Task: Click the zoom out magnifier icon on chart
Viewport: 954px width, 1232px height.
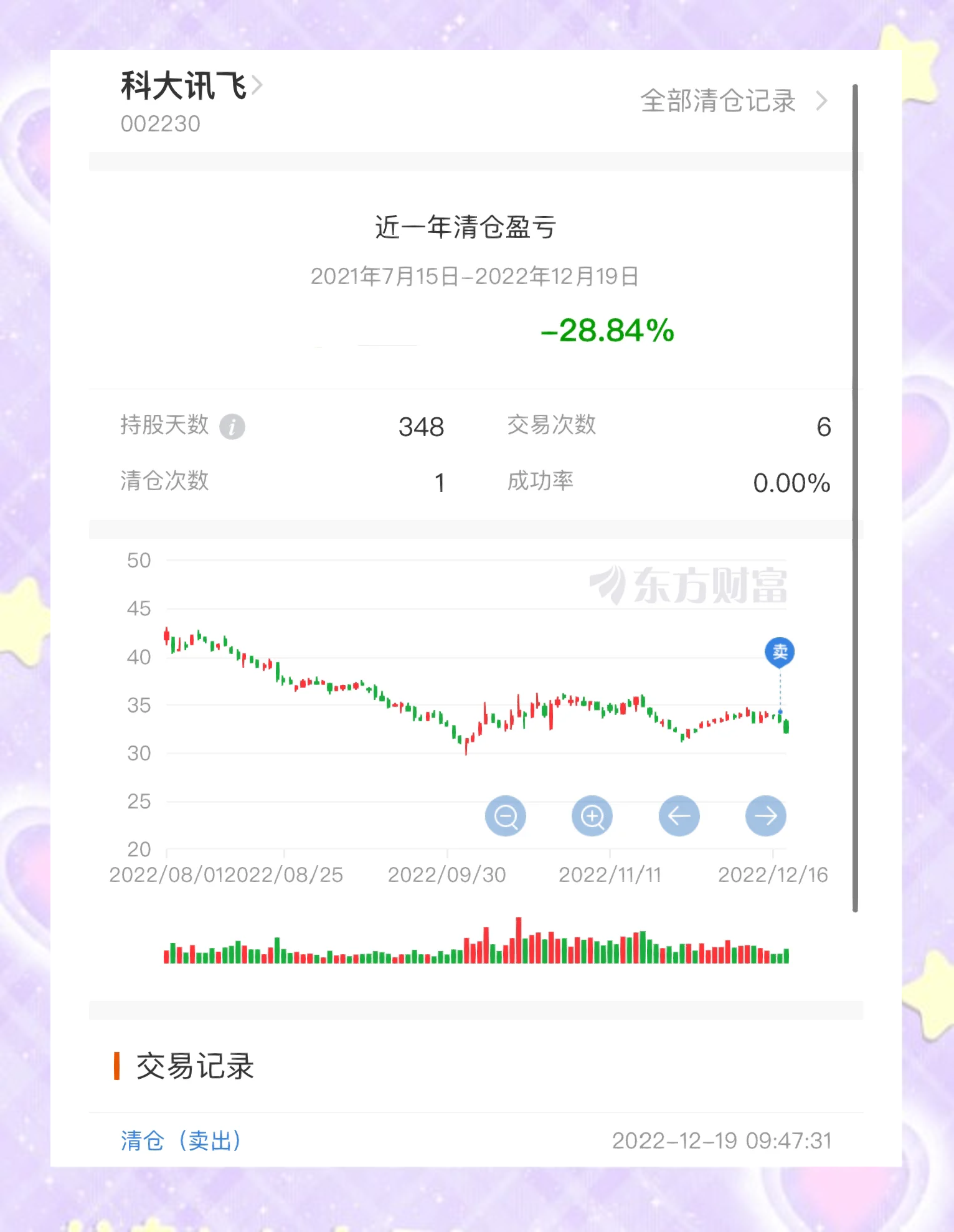Action: coord(506,815)
